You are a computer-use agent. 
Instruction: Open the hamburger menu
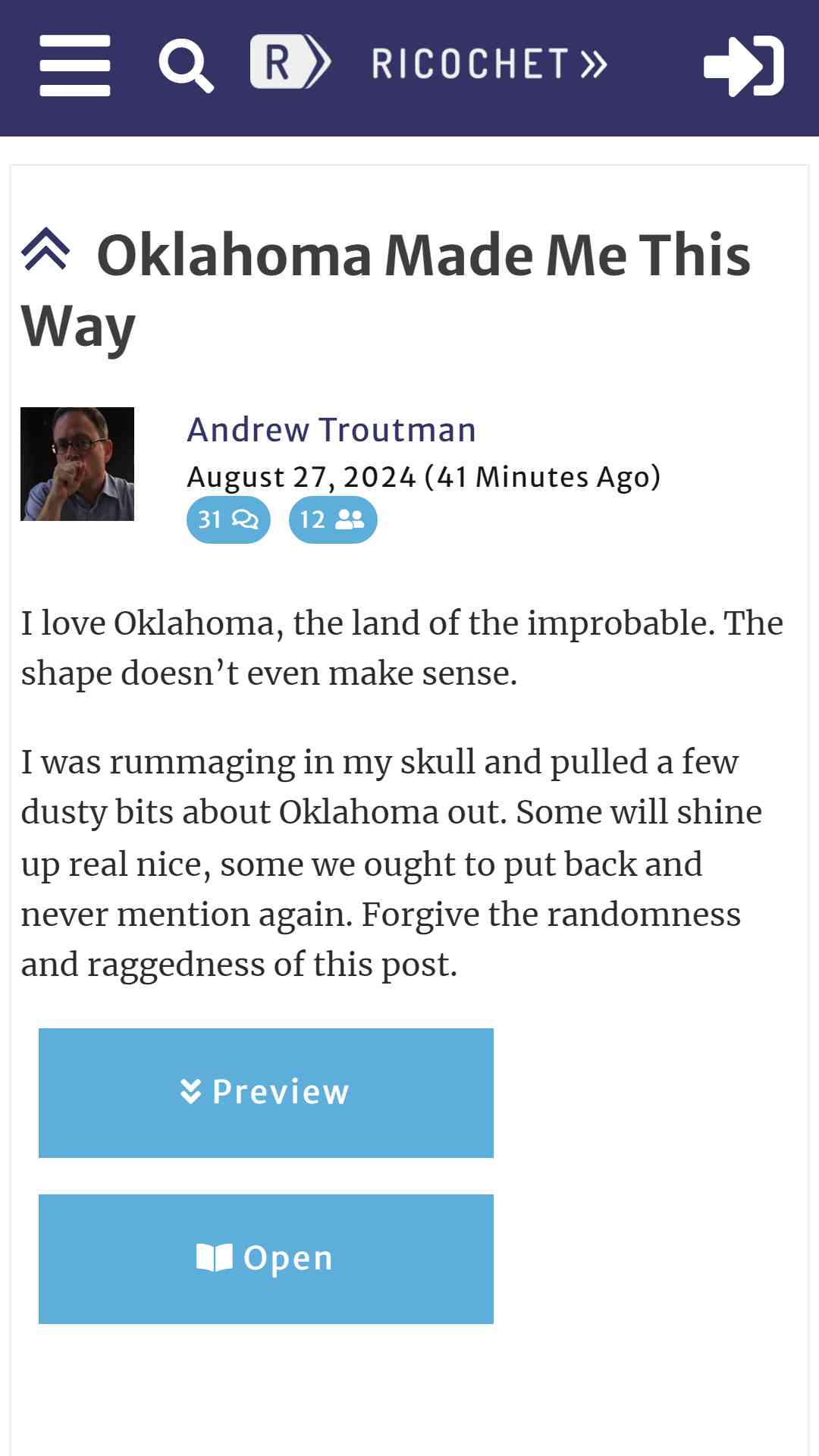pyautogui.click(x=75, y=65)
